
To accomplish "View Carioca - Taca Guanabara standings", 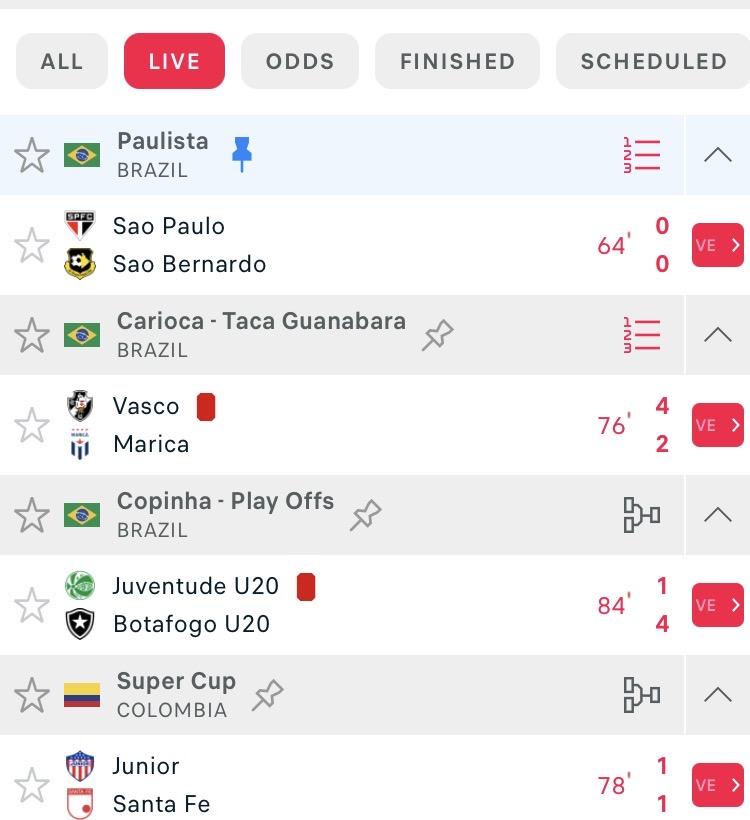I will [x=641, y=335].
